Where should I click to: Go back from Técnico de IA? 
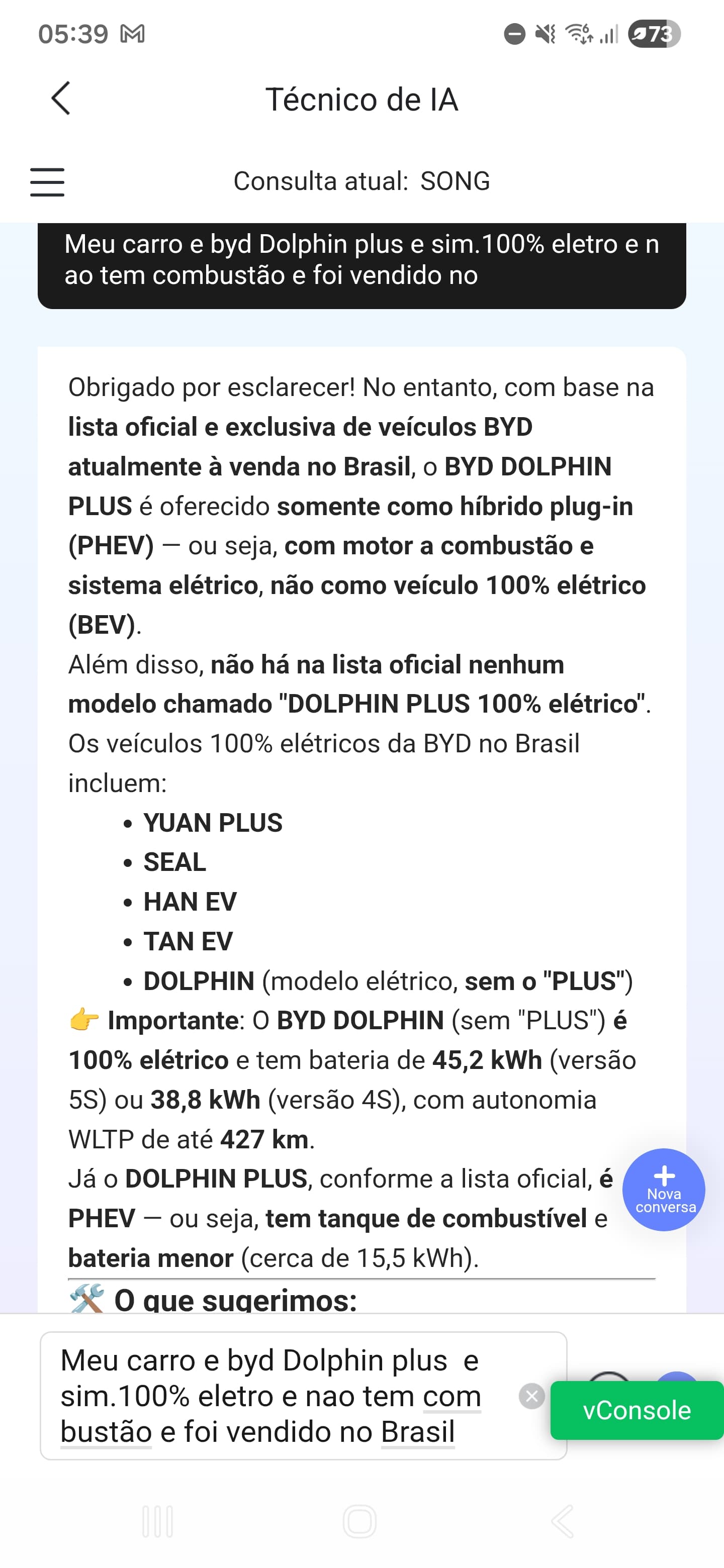[x=61, y=99]
